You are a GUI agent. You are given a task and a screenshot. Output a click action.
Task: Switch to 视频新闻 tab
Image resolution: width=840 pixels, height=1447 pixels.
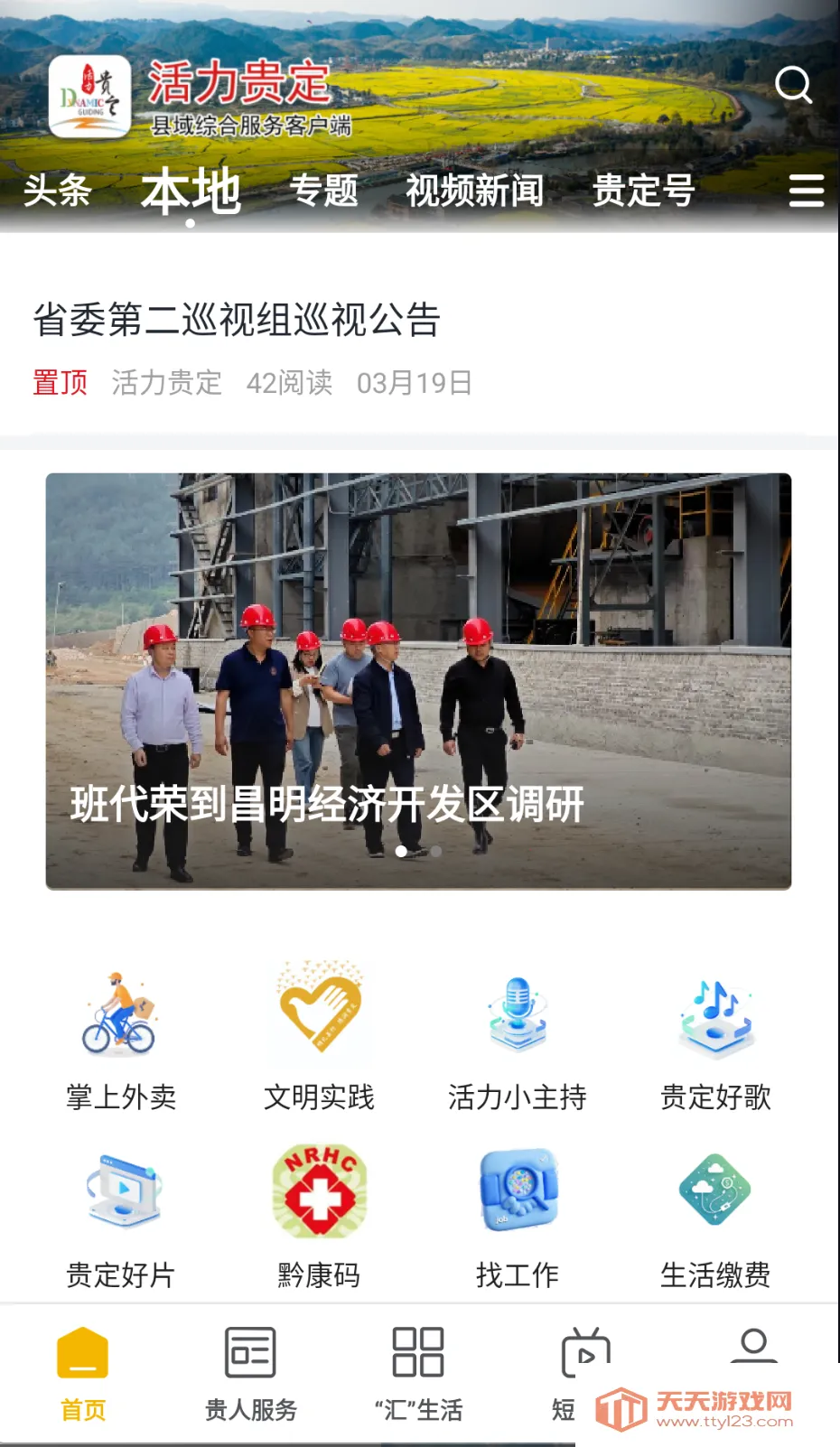[475, 191]
